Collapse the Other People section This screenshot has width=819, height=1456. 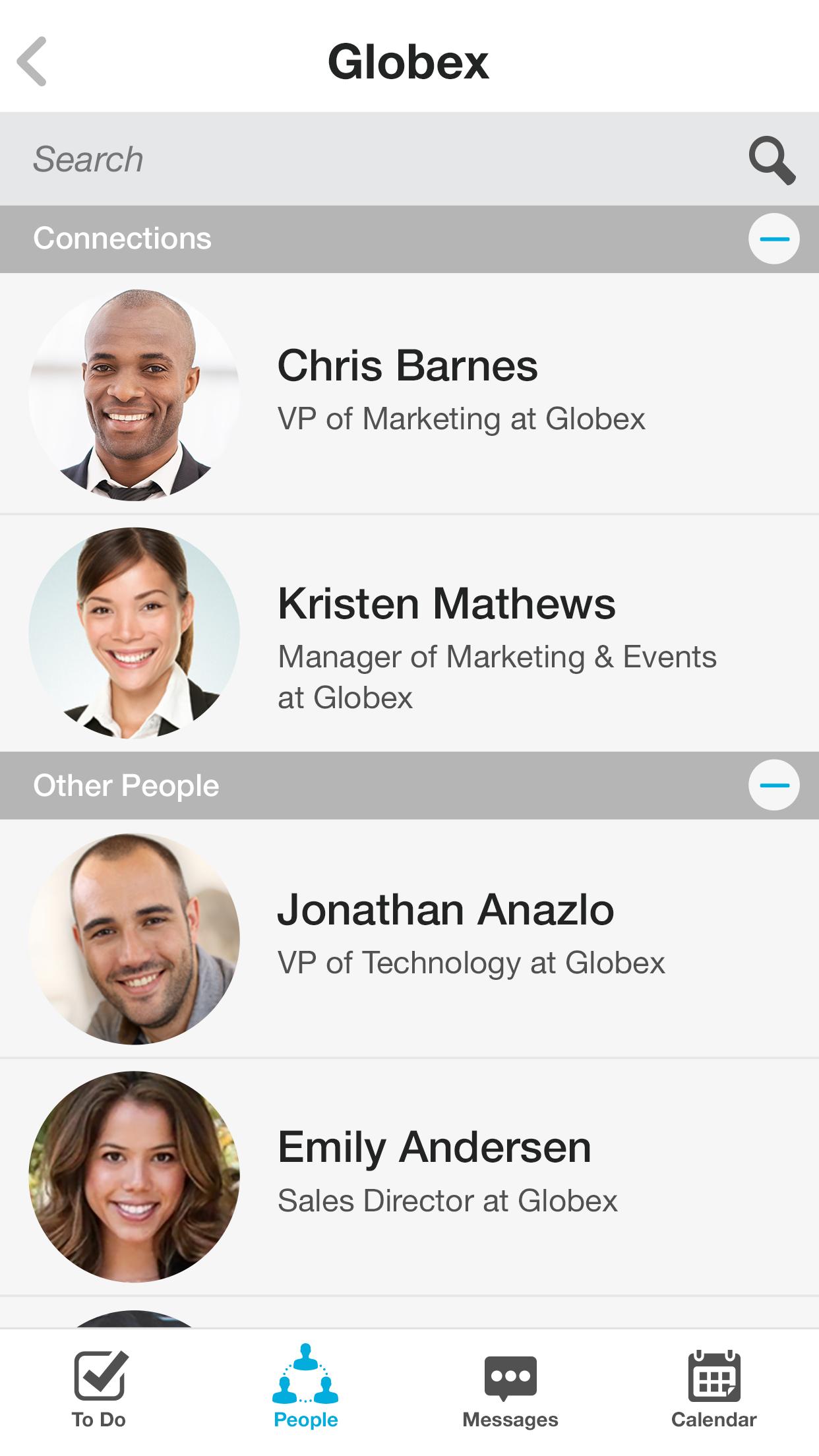pyautogui.click(x=773, y=785)
